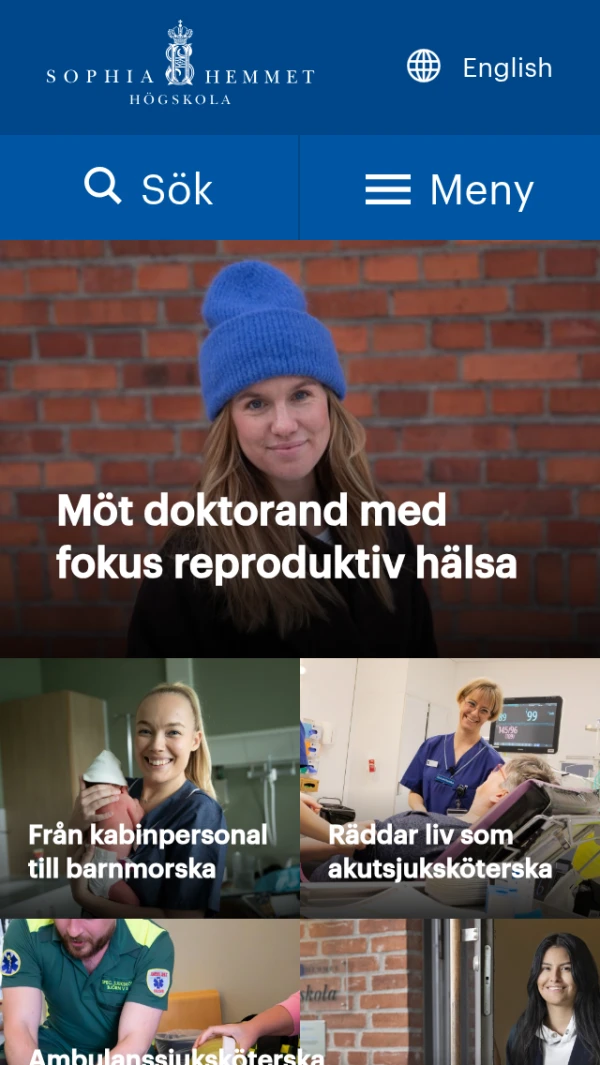Read the story Från kabinpersonal till barnmorska
This screenshot has height=1065, width=600.
[x=148, y=850]
